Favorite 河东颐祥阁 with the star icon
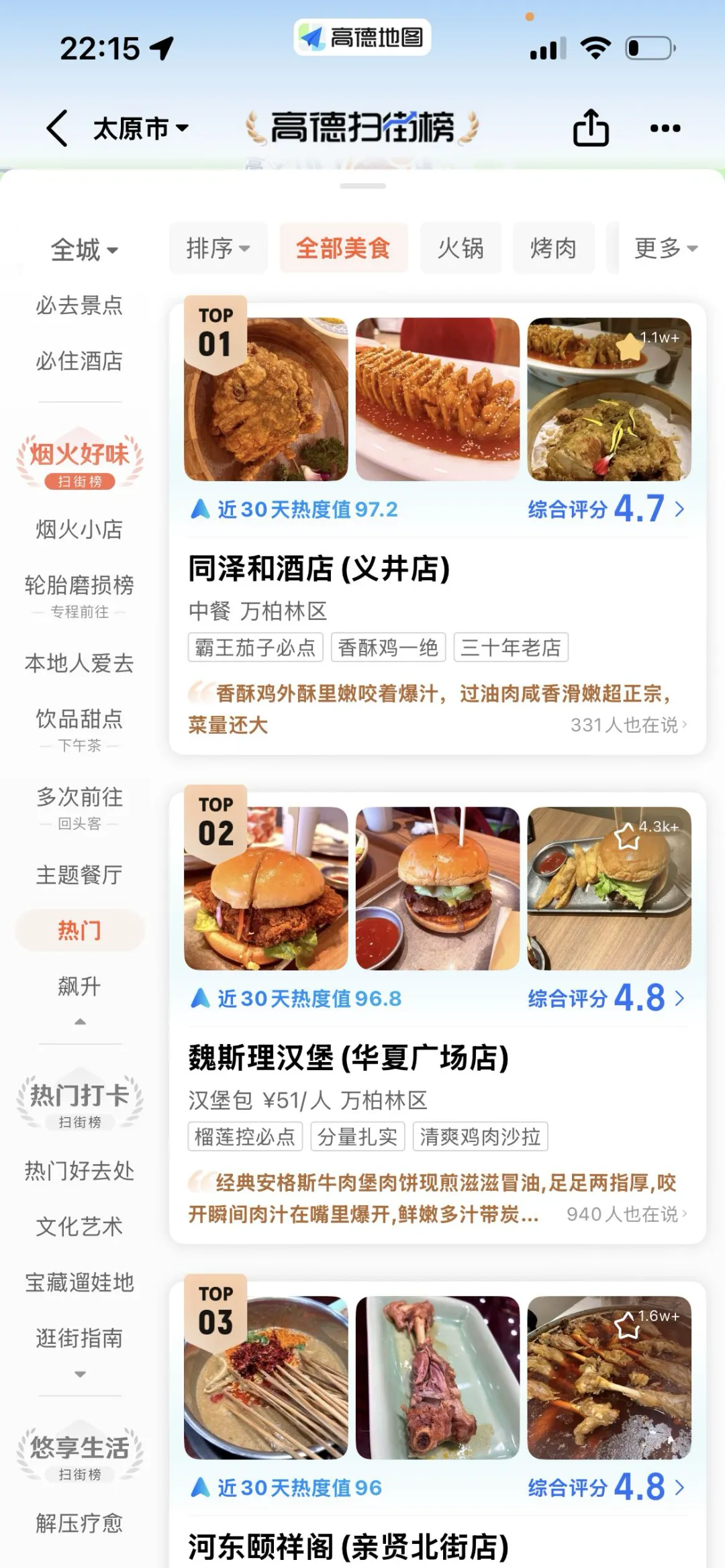 point(628,1325)
